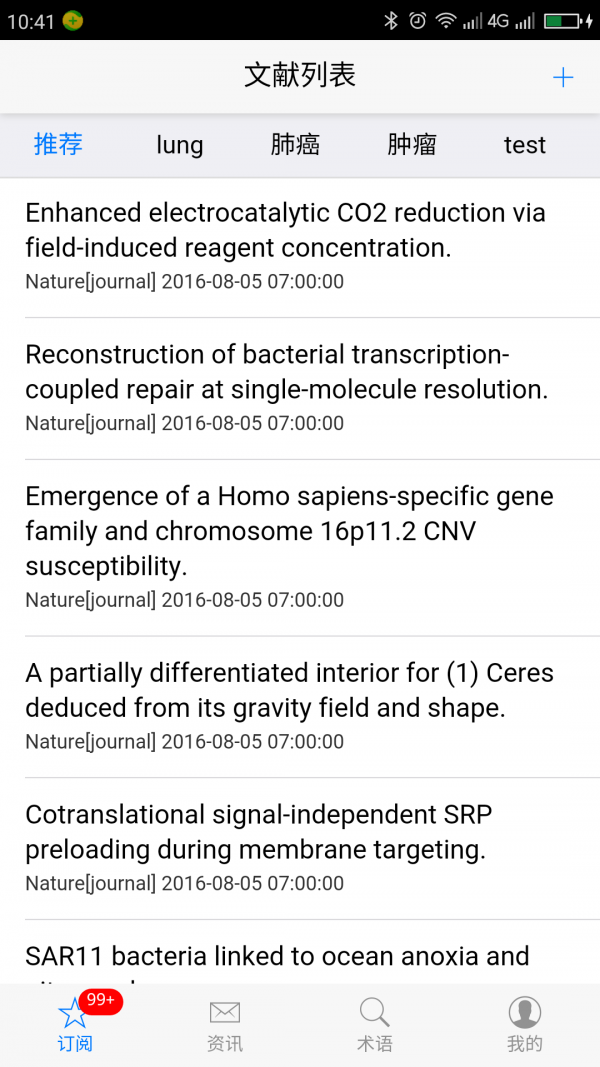Select the 推荐 tab
The height and width of the screenshot is (1067, 600).
(x=58, y=145)
